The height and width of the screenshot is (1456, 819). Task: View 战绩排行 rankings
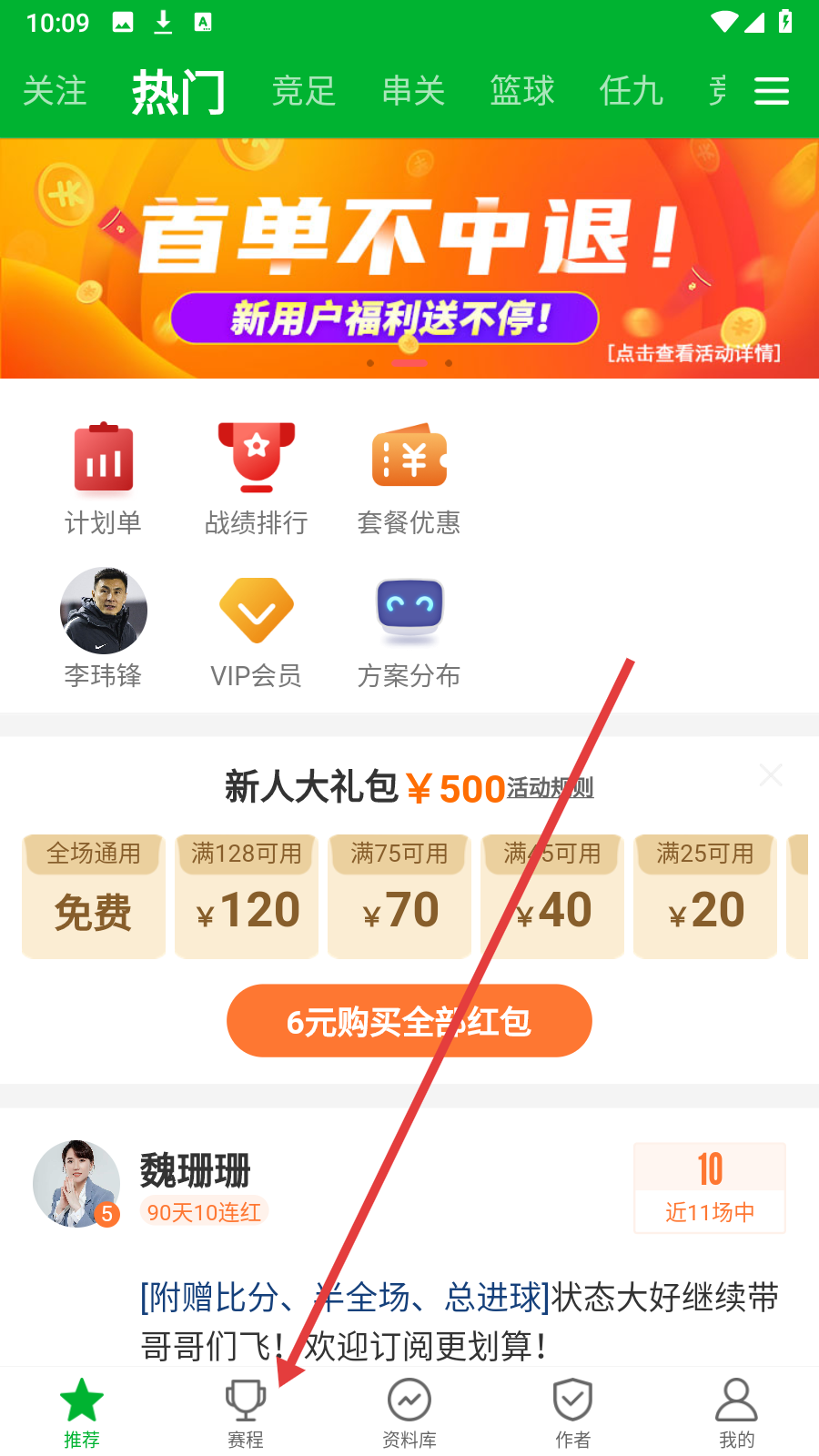pyautogui.click(x=257, y=480)
